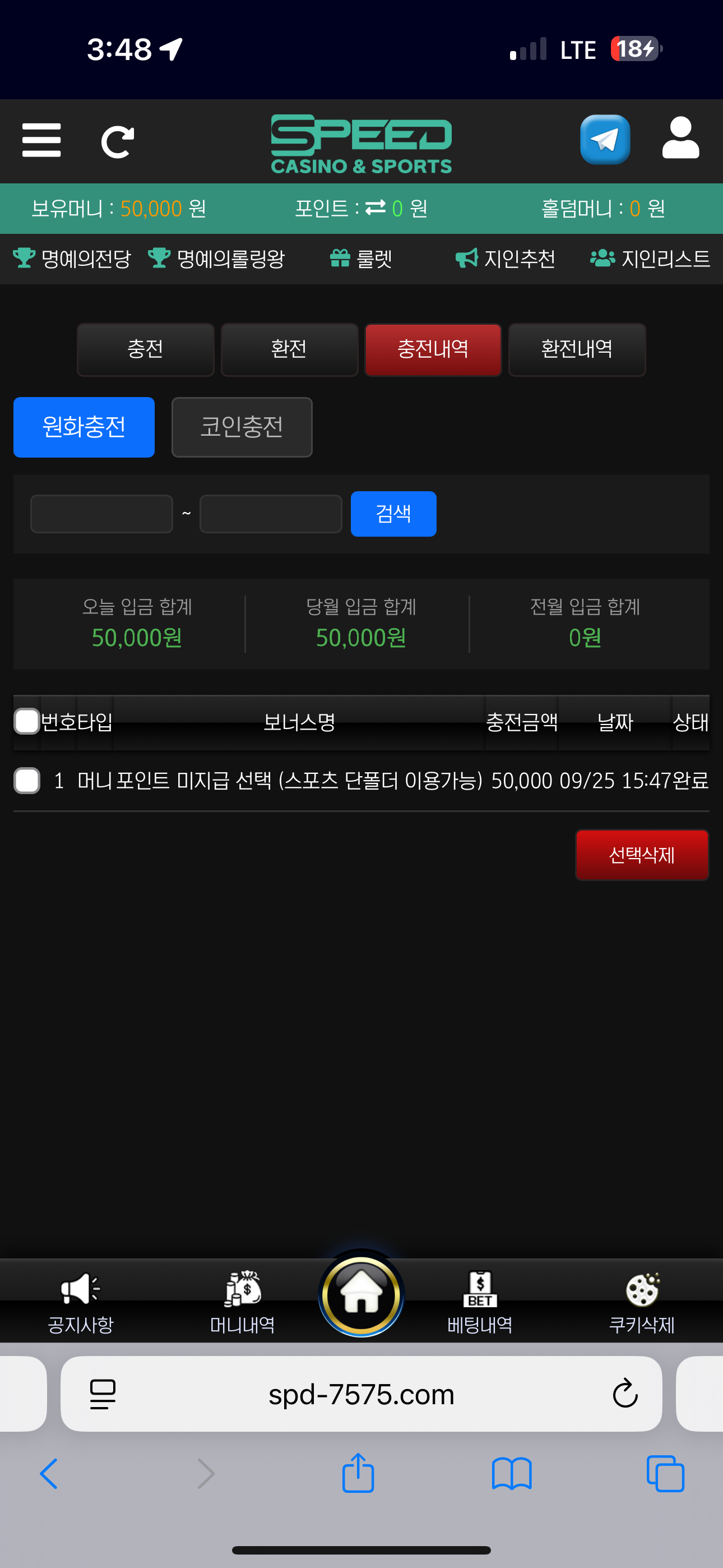The image size is (723, 1568).
Task: Open the hamburger menu
Action: (x=41, y=141)
